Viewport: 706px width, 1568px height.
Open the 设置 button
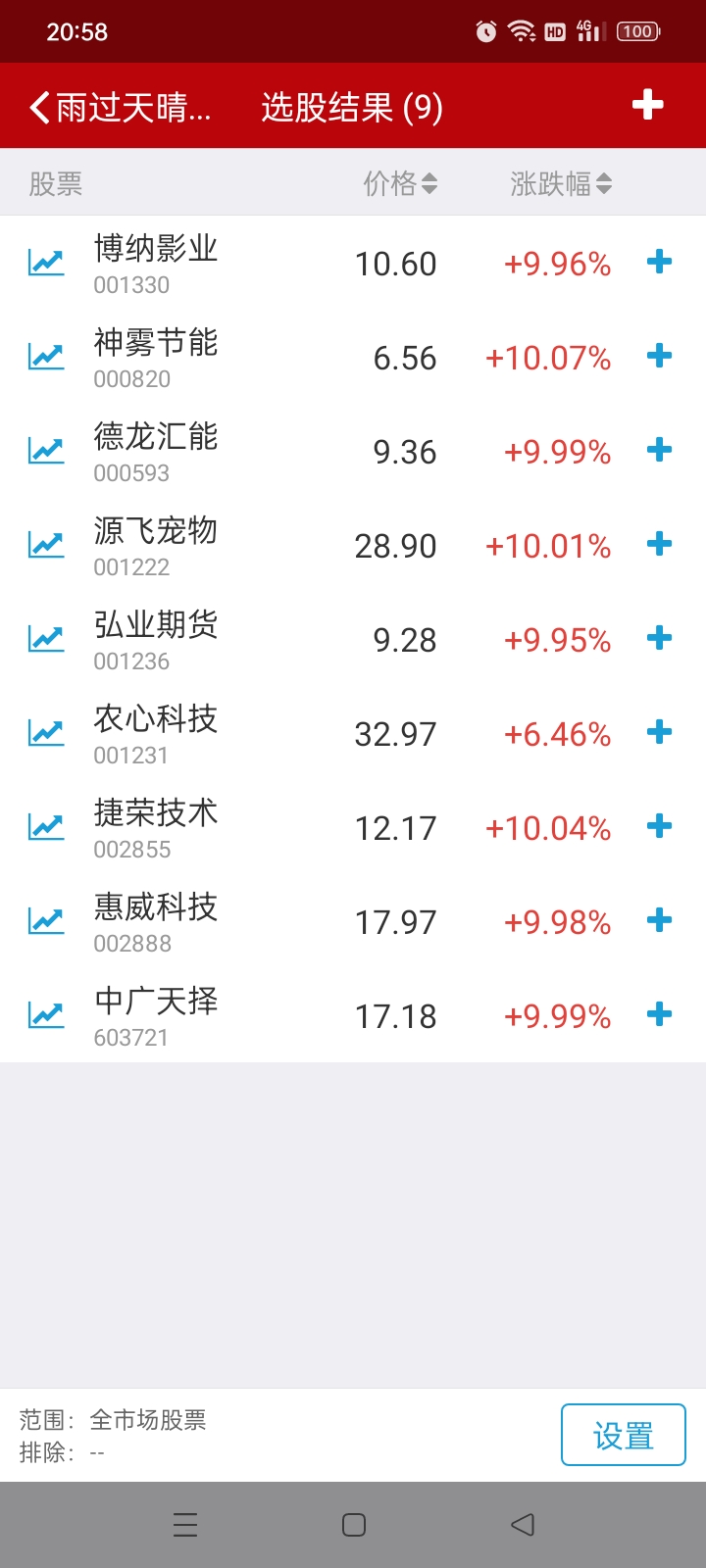click(x=623, y=1435)
